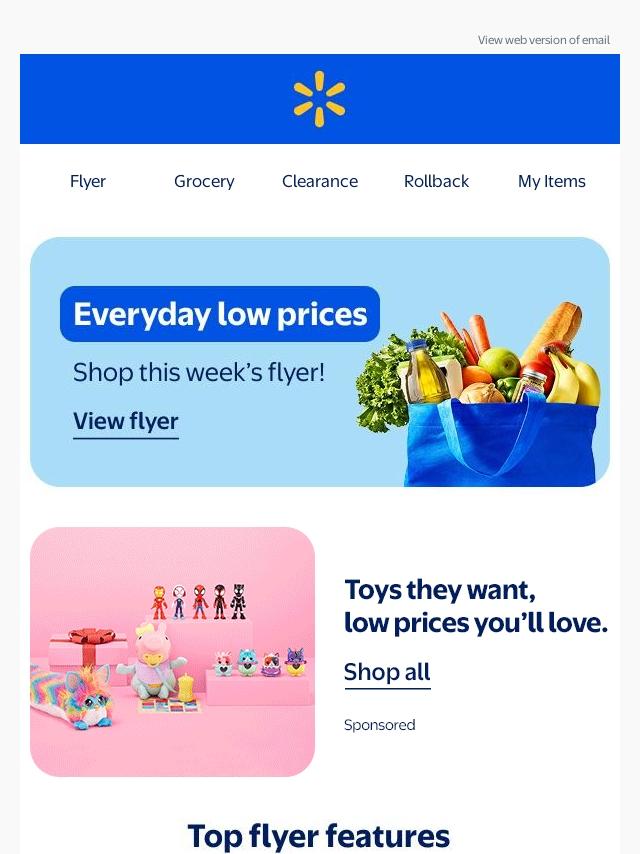The height and width of the screenshot is (854, 640).
Task: Tap the View flyer link
Action: point(126,422)
